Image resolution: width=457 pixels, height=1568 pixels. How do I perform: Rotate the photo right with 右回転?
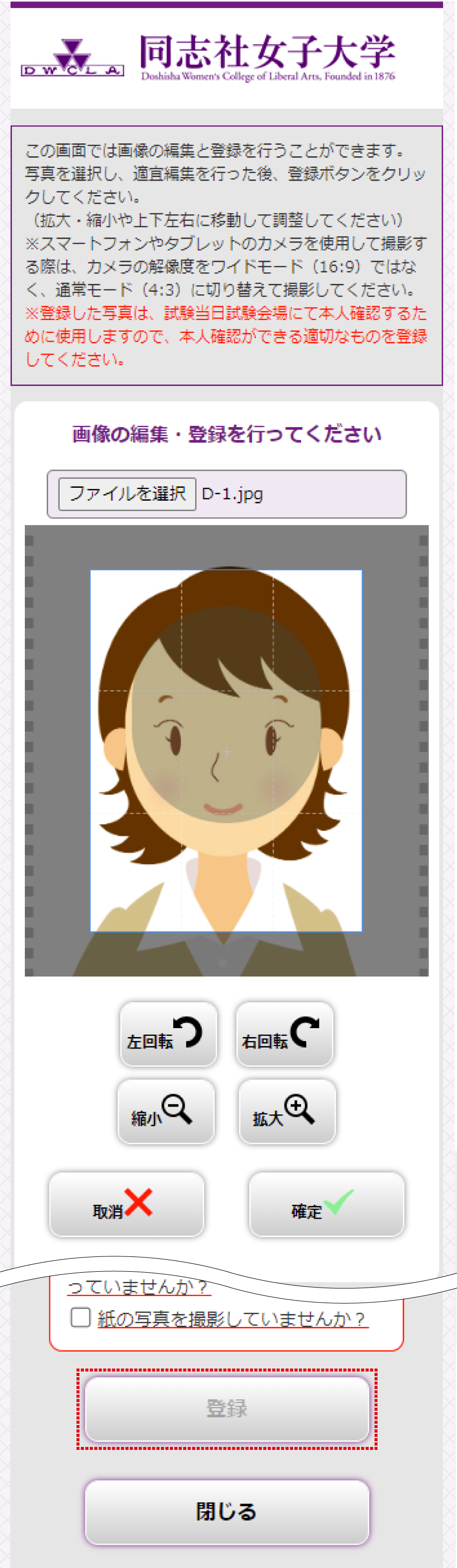(x=285, y=1034)
